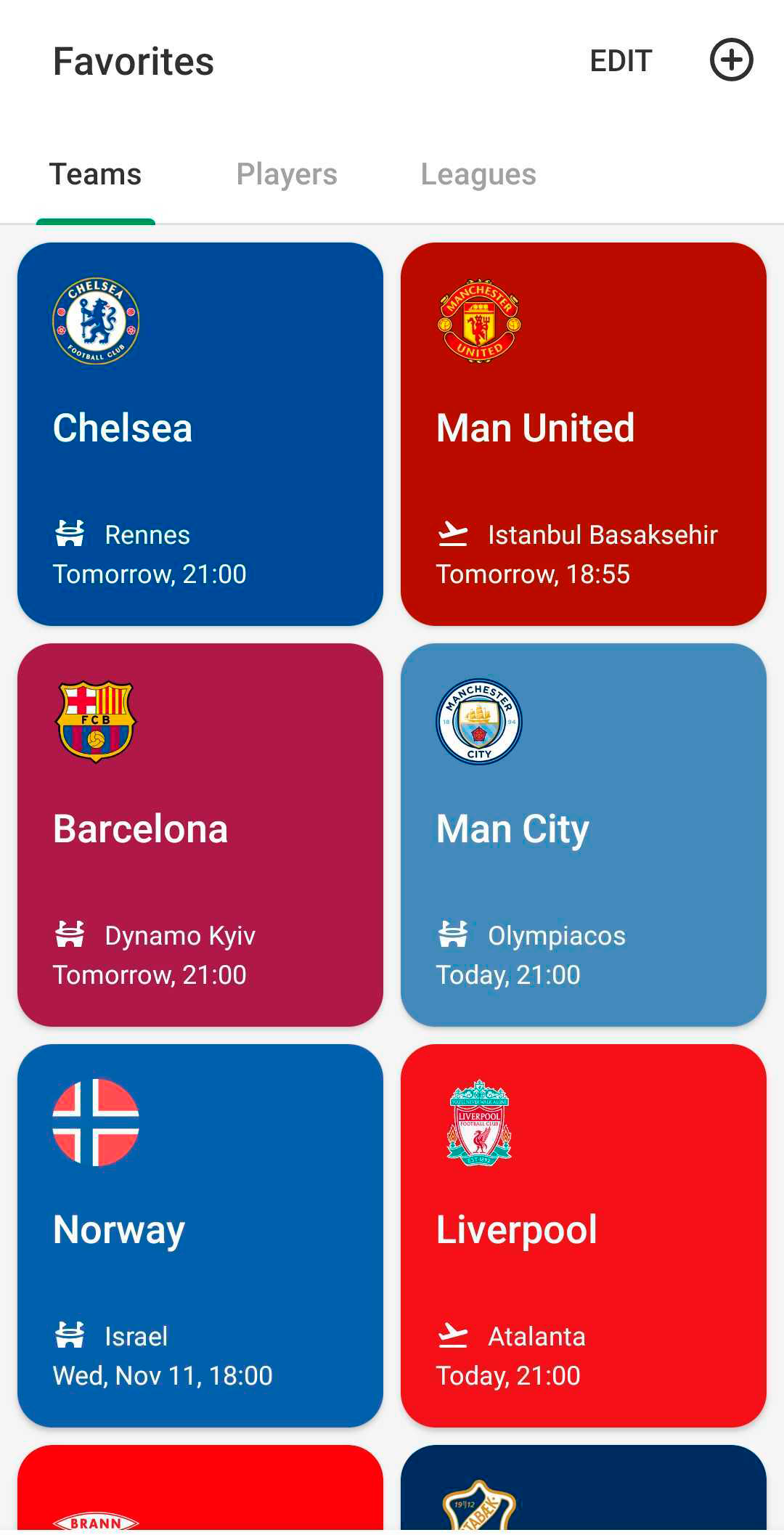
Task: Open the Liverpool team card
Action: 584,1236
